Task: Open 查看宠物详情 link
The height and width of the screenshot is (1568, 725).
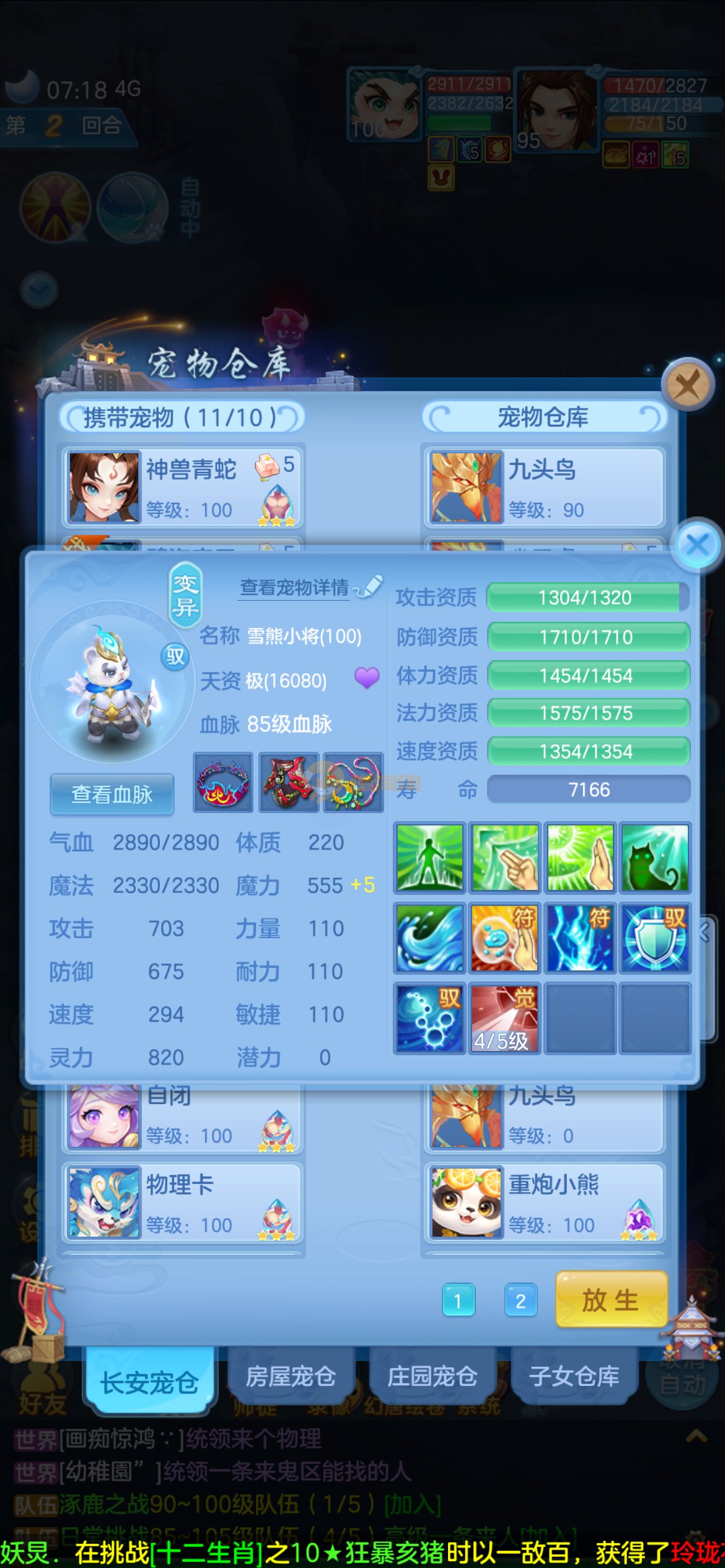Action: coord(295,587)
